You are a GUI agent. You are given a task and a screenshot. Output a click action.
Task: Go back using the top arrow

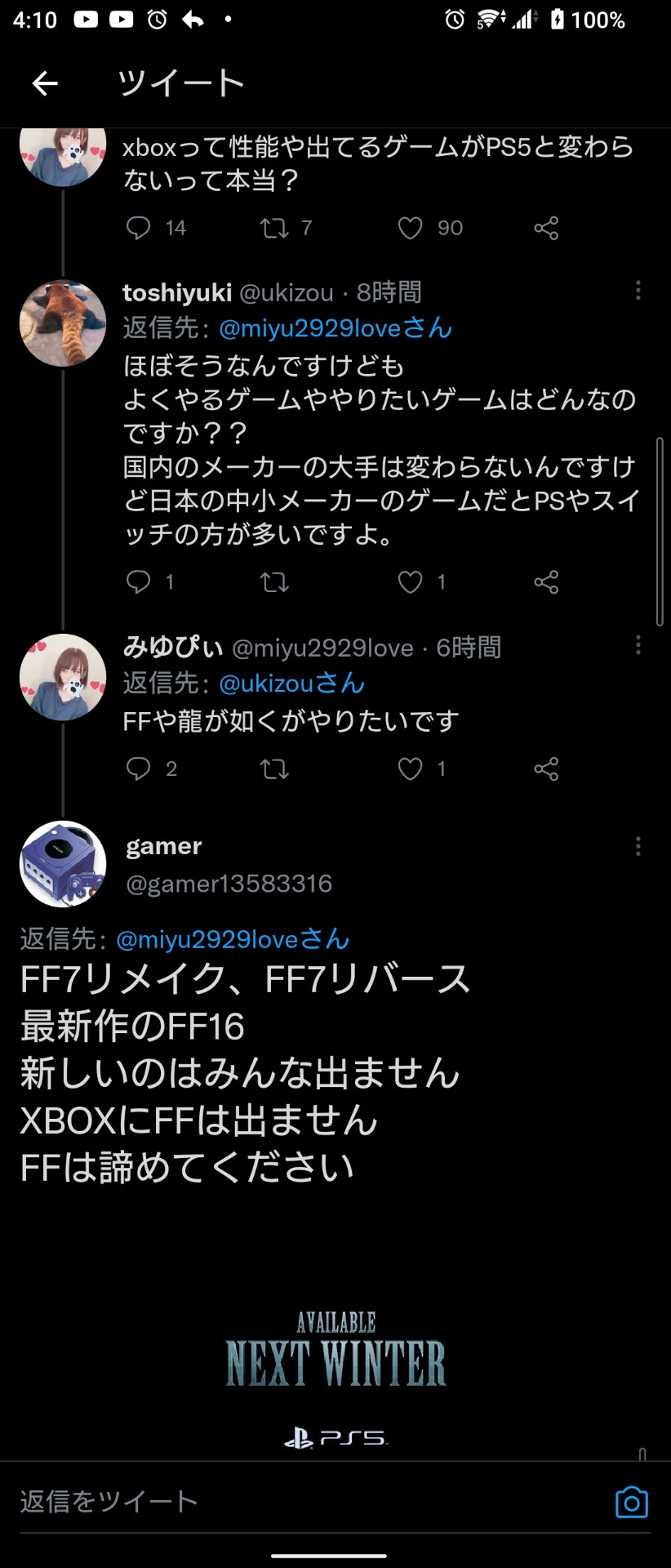tap(45, 82)
